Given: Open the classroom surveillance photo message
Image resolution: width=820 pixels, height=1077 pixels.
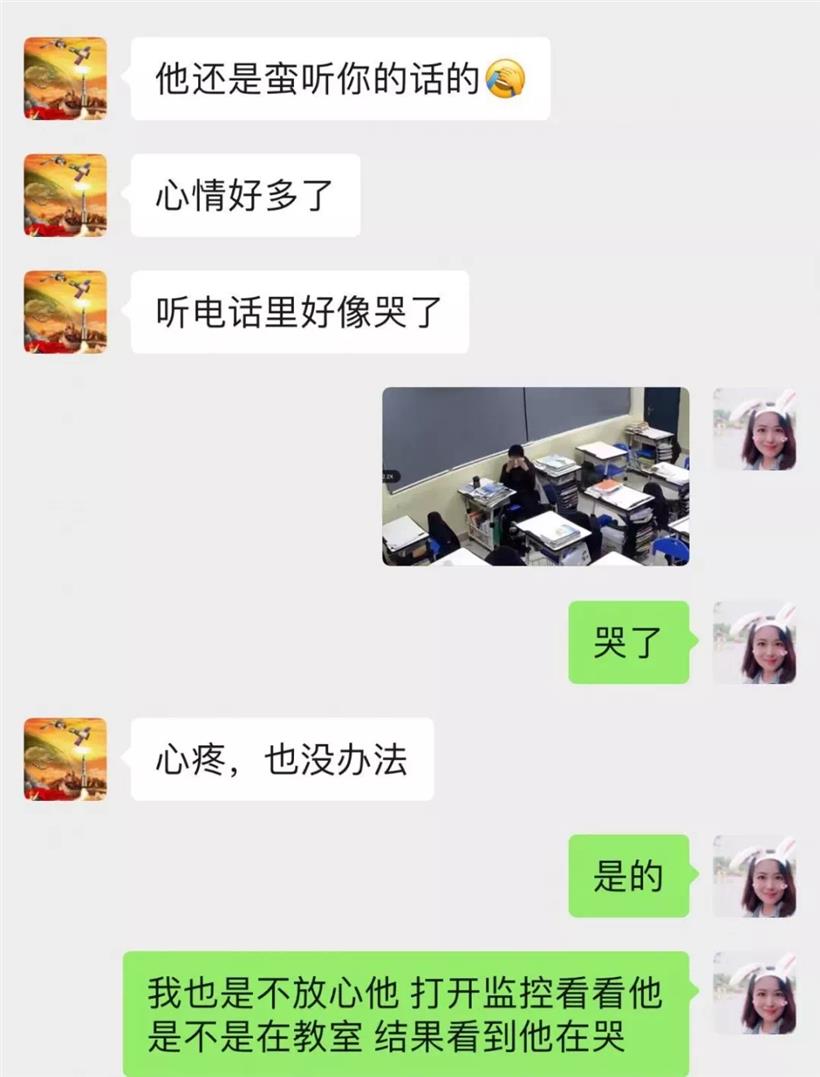Looking at the screenshot, I should [x=535, y=476].
